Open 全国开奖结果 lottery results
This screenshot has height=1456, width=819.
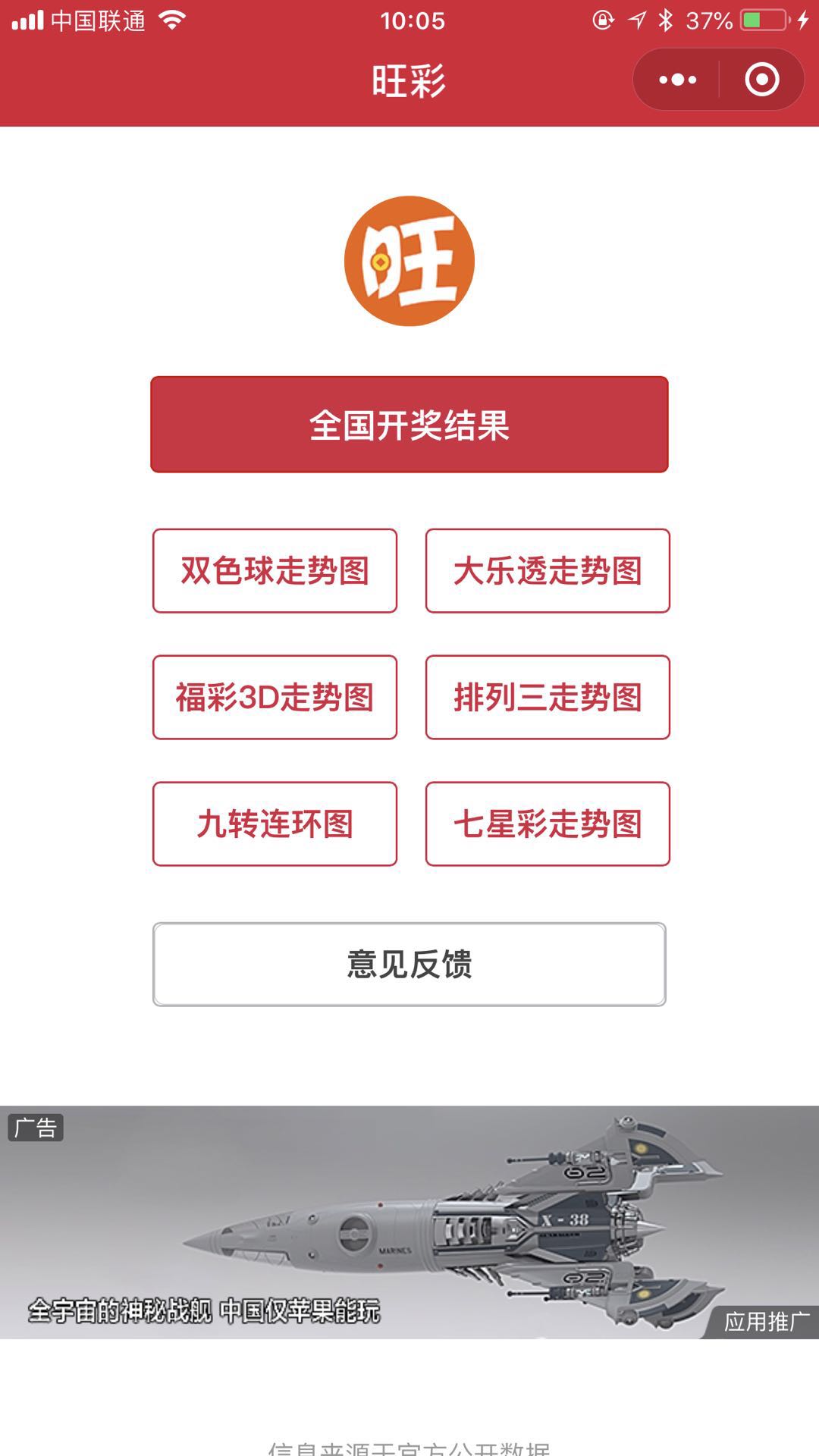(409, 425)
